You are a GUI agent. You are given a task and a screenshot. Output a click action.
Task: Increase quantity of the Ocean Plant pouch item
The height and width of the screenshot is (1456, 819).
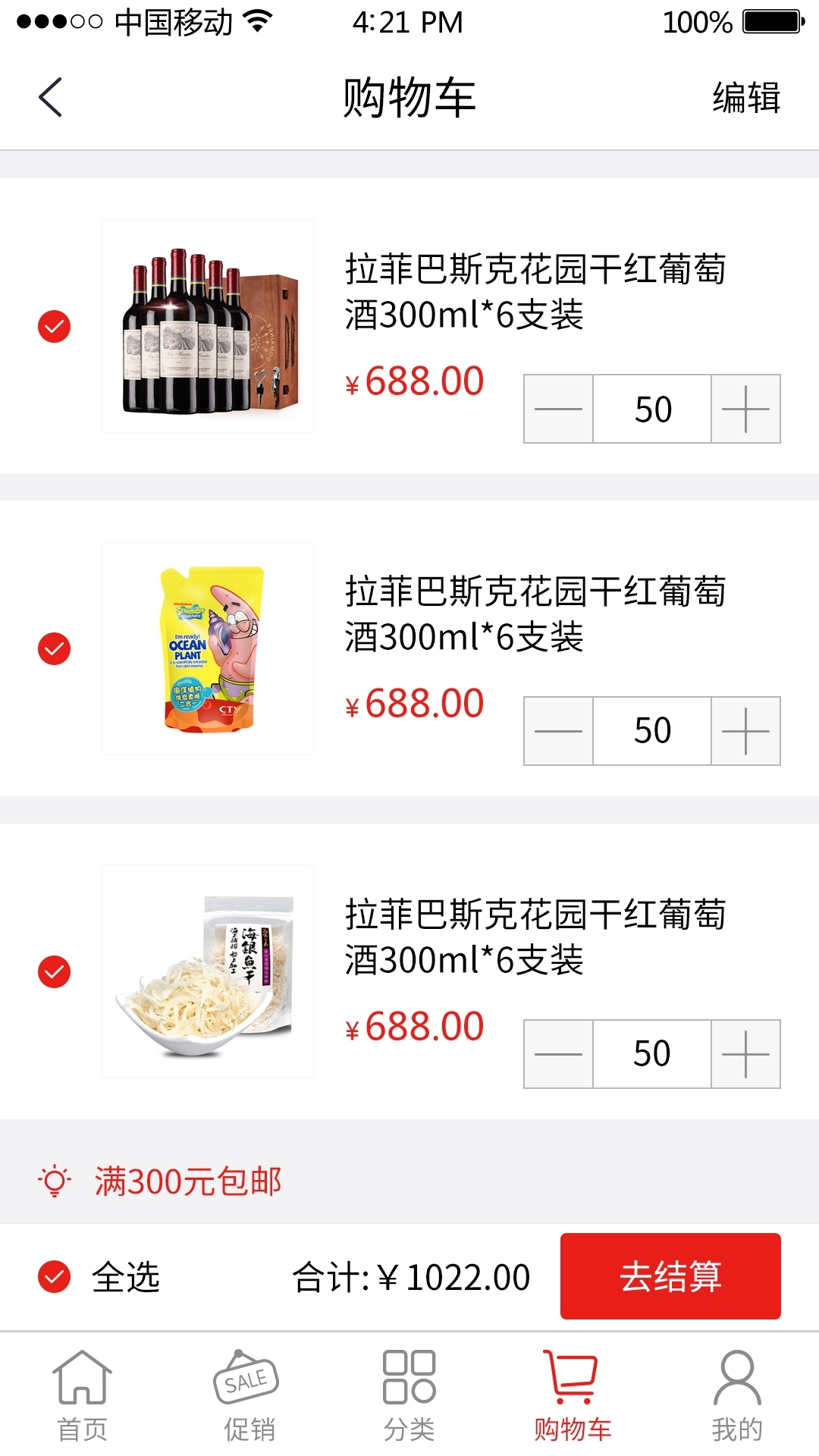click(x=745, y=731)
